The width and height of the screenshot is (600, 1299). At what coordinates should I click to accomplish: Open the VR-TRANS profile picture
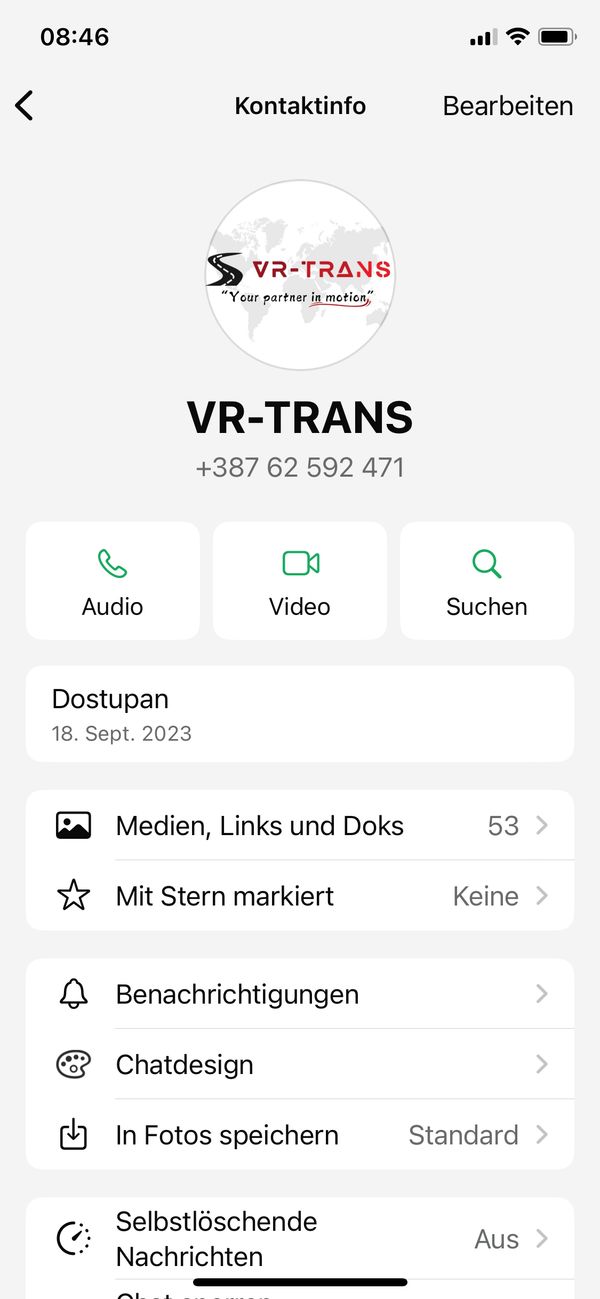point(300,275)
